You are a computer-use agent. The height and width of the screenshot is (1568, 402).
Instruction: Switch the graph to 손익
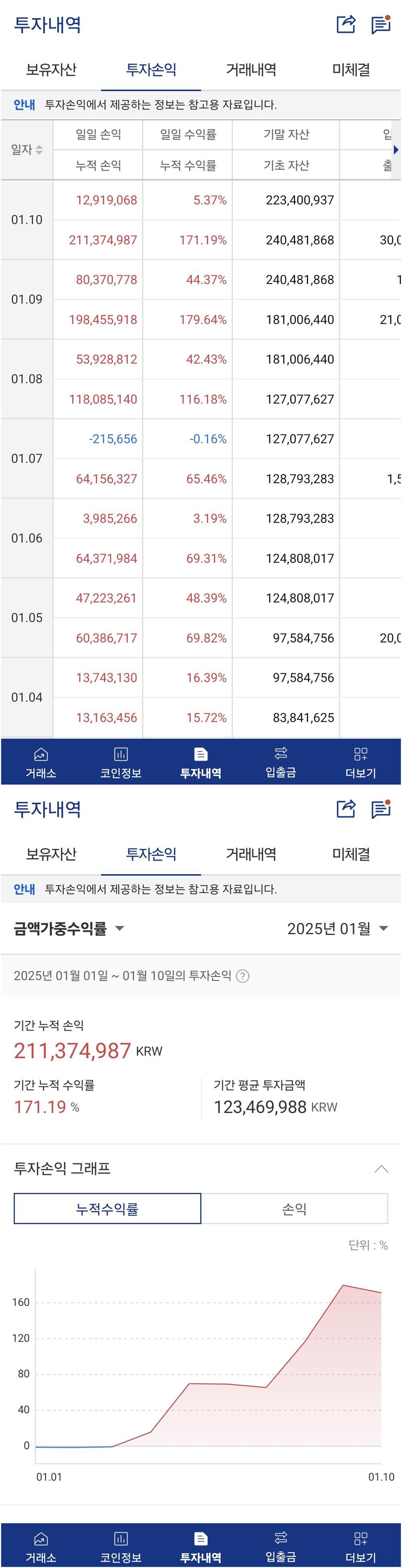294,1208
